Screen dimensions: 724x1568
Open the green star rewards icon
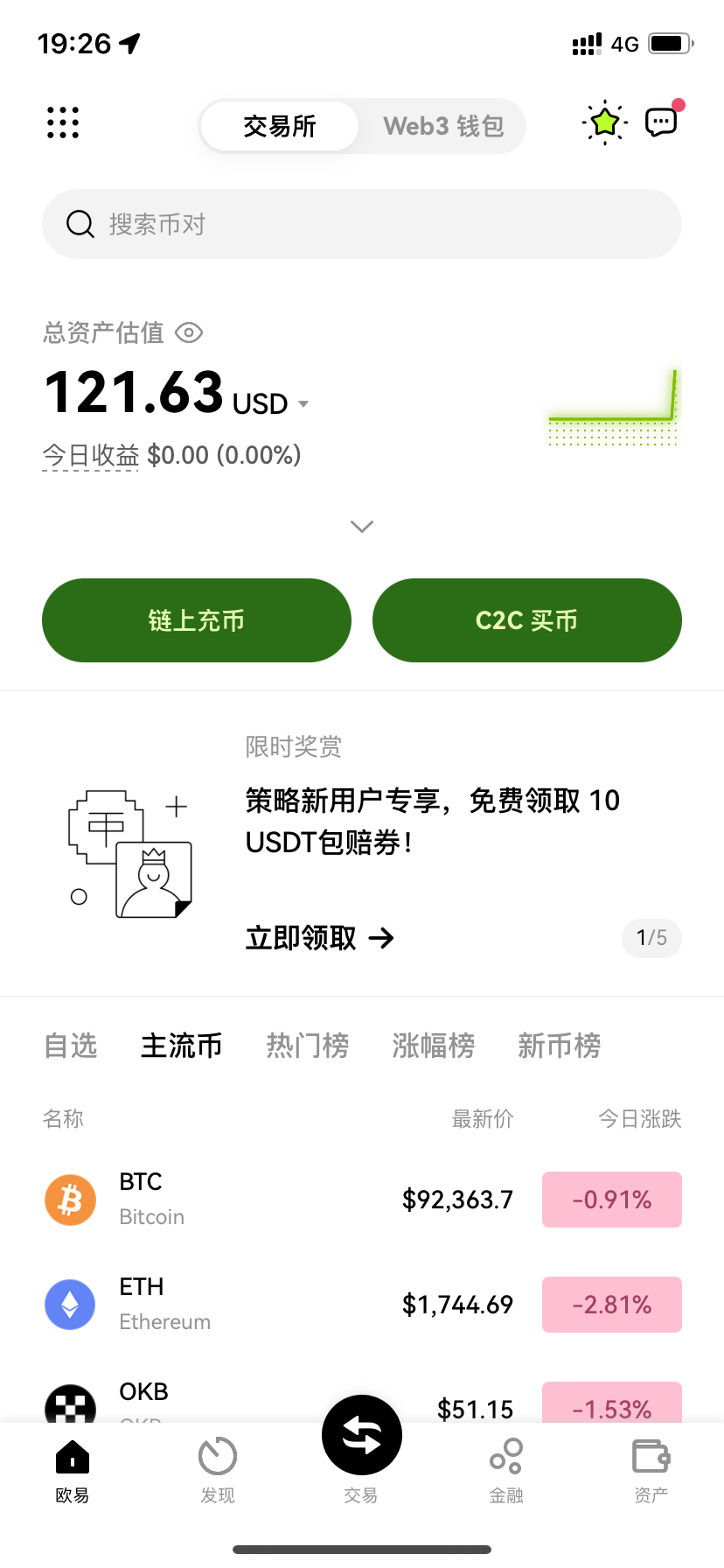pos(604,122)
